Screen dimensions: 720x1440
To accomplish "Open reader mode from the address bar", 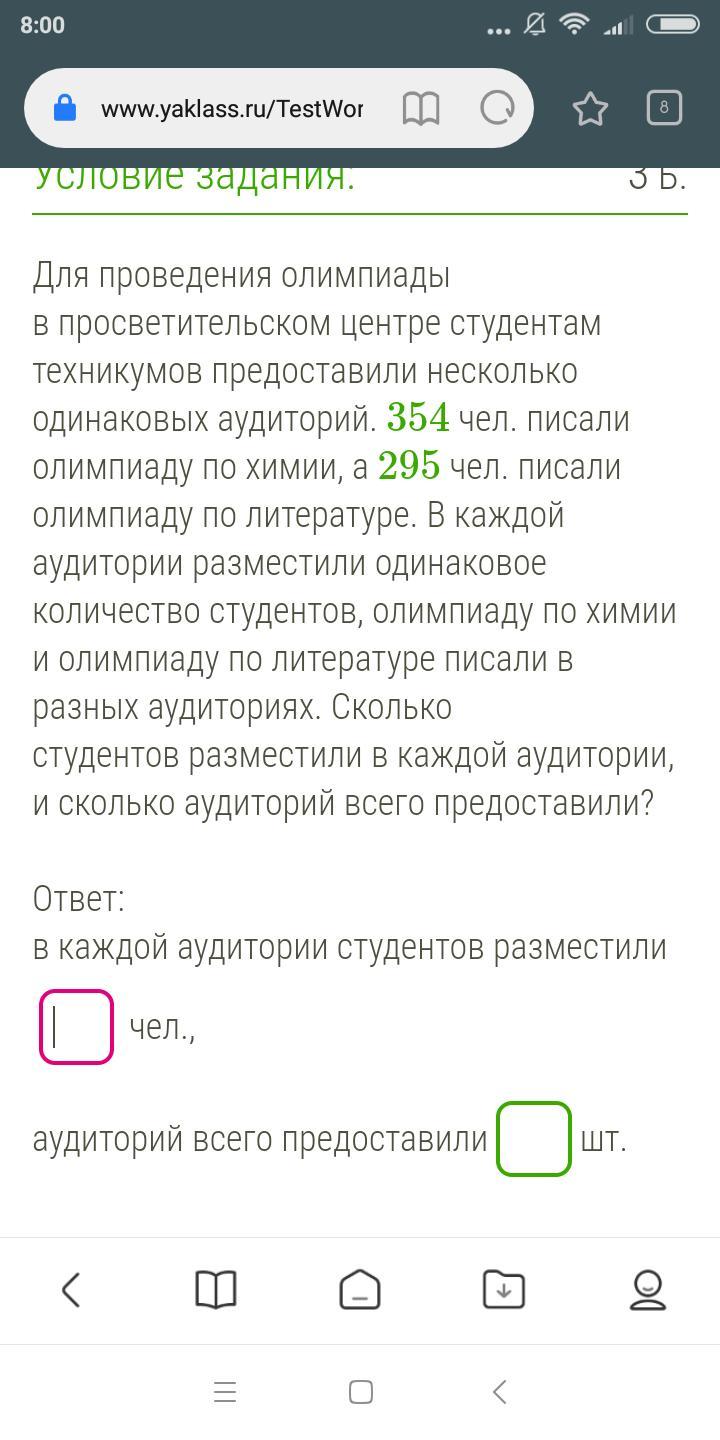I will click(x=421, y=108).
